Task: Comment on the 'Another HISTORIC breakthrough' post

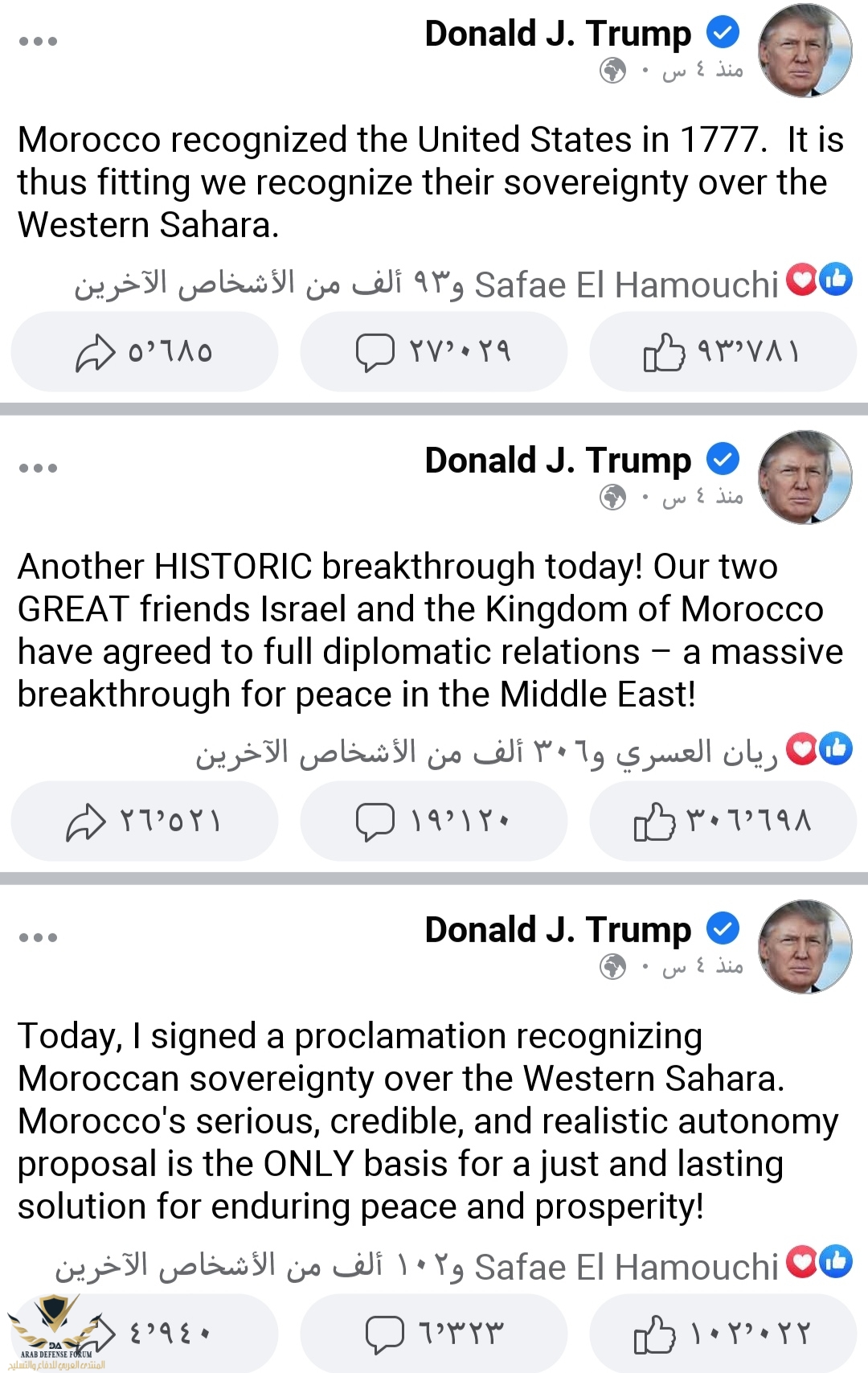Action: [x=433, y=821]
